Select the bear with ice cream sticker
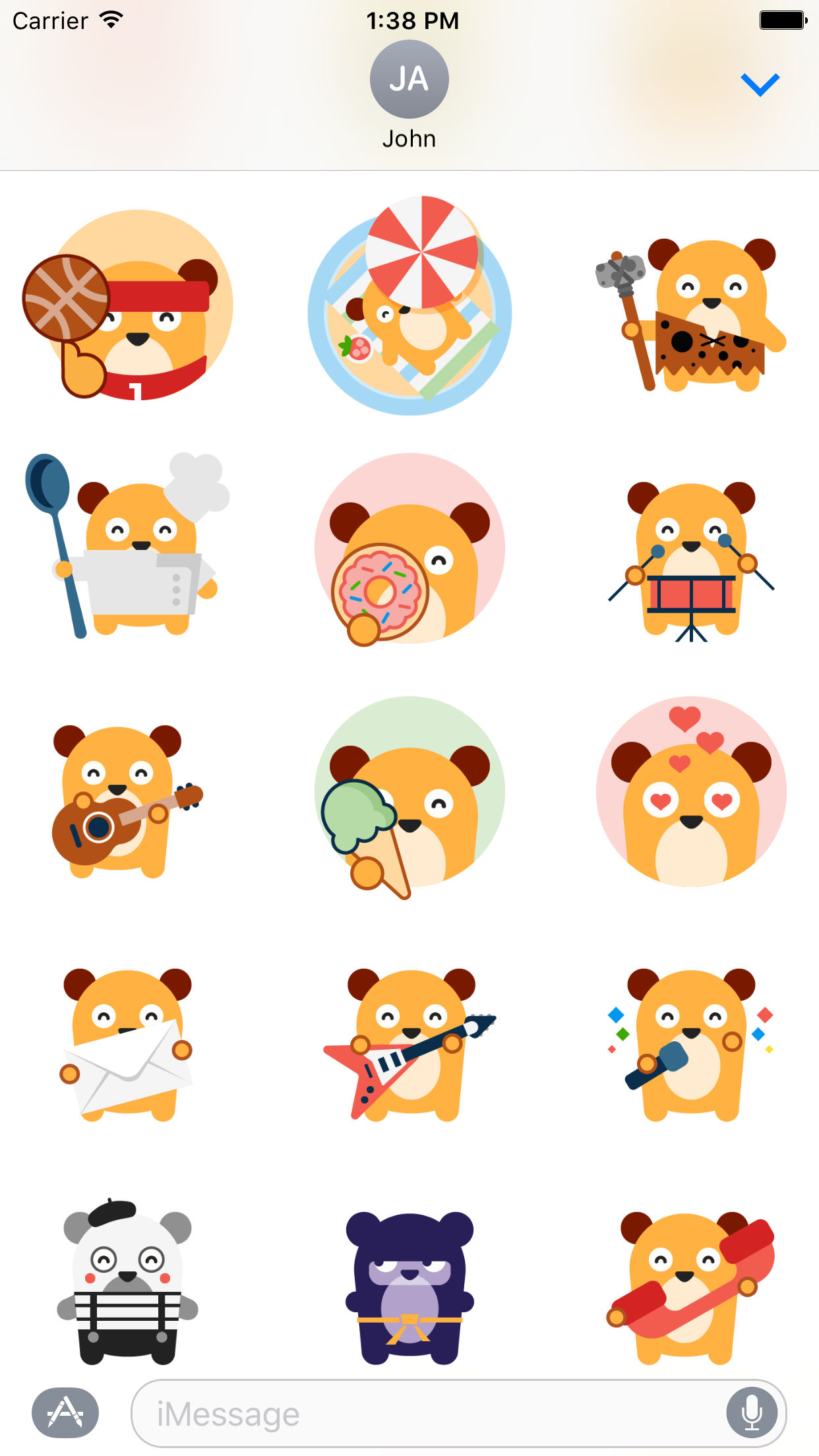Image resolution: width=819 pixels, height=1456 pixels. click(409, 797)
